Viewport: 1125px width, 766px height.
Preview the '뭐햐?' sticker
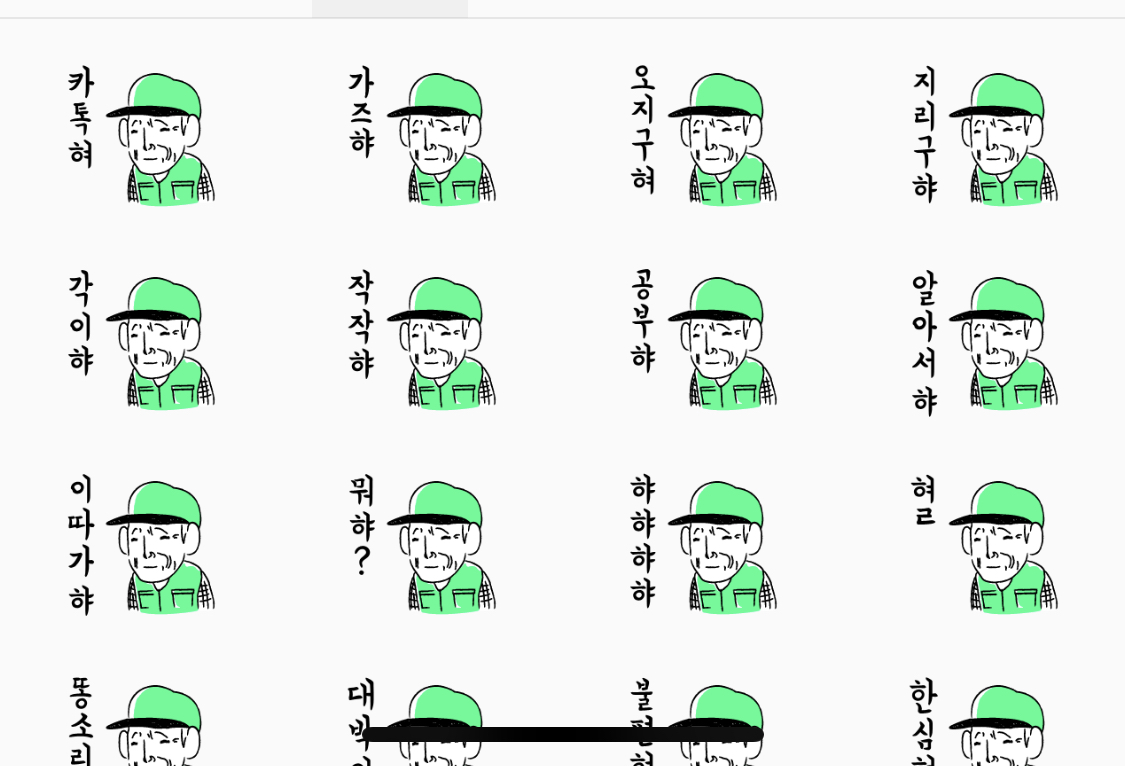point(423,545)
